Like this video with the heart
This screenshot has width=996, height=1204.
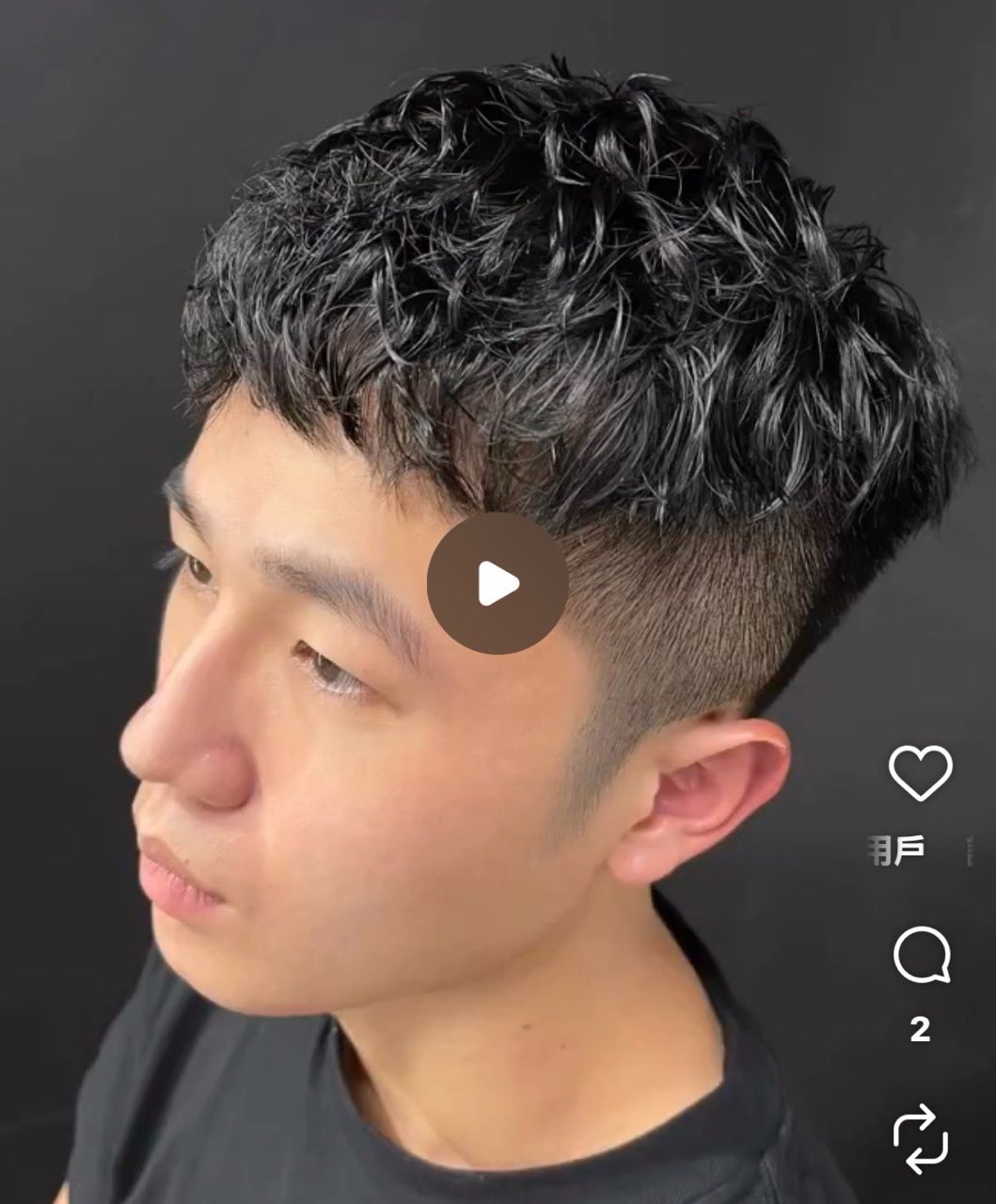(x=920, y=773)
